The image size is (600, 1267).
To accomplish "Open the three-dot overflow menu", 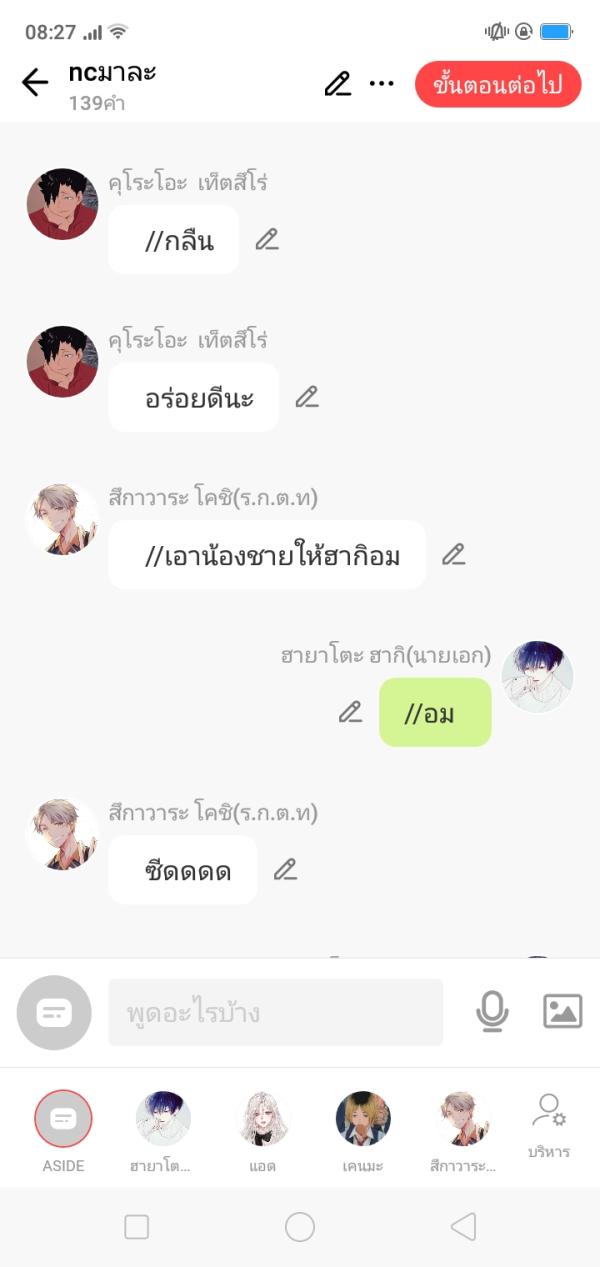I will (x=382, y=84).
